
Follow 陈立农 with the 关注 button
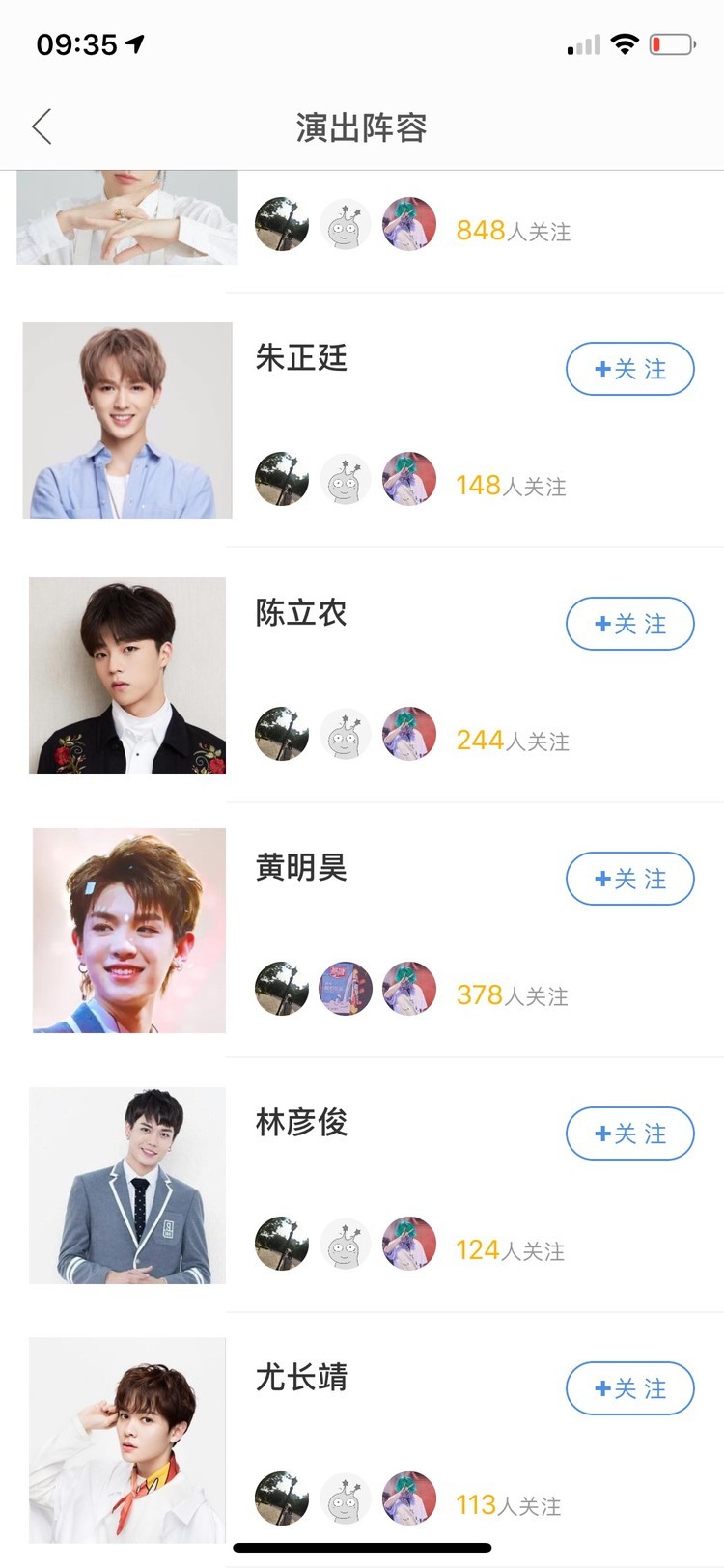(629, 624)
